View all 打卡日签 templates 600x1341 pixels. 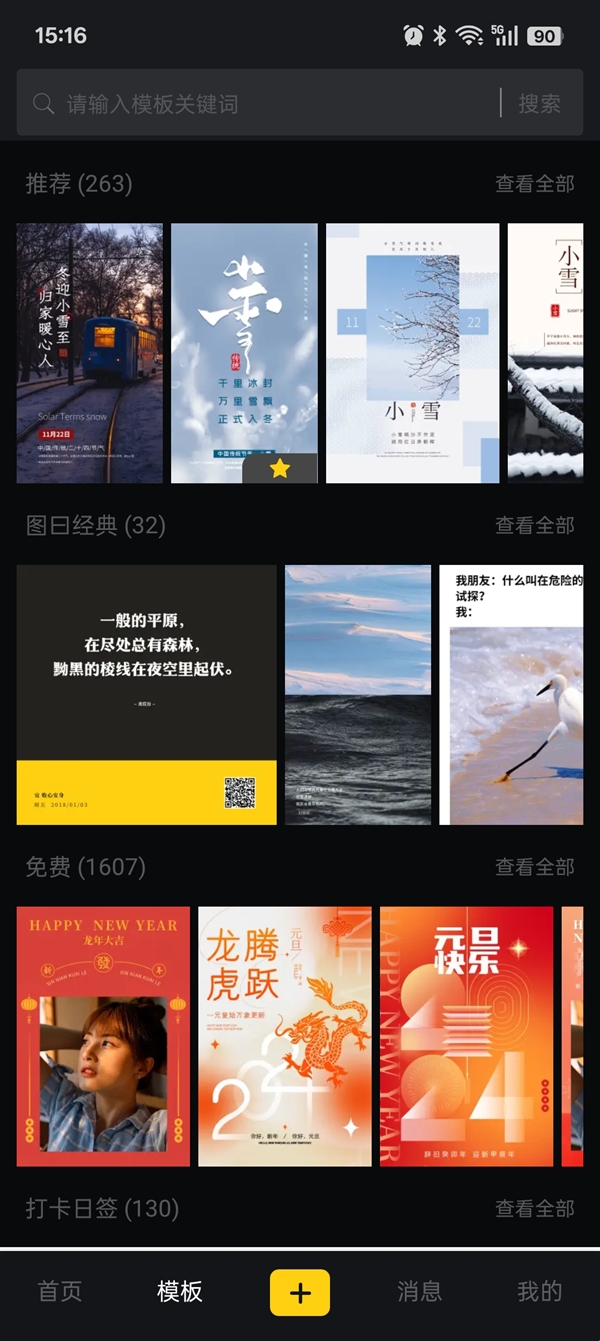535,1208
